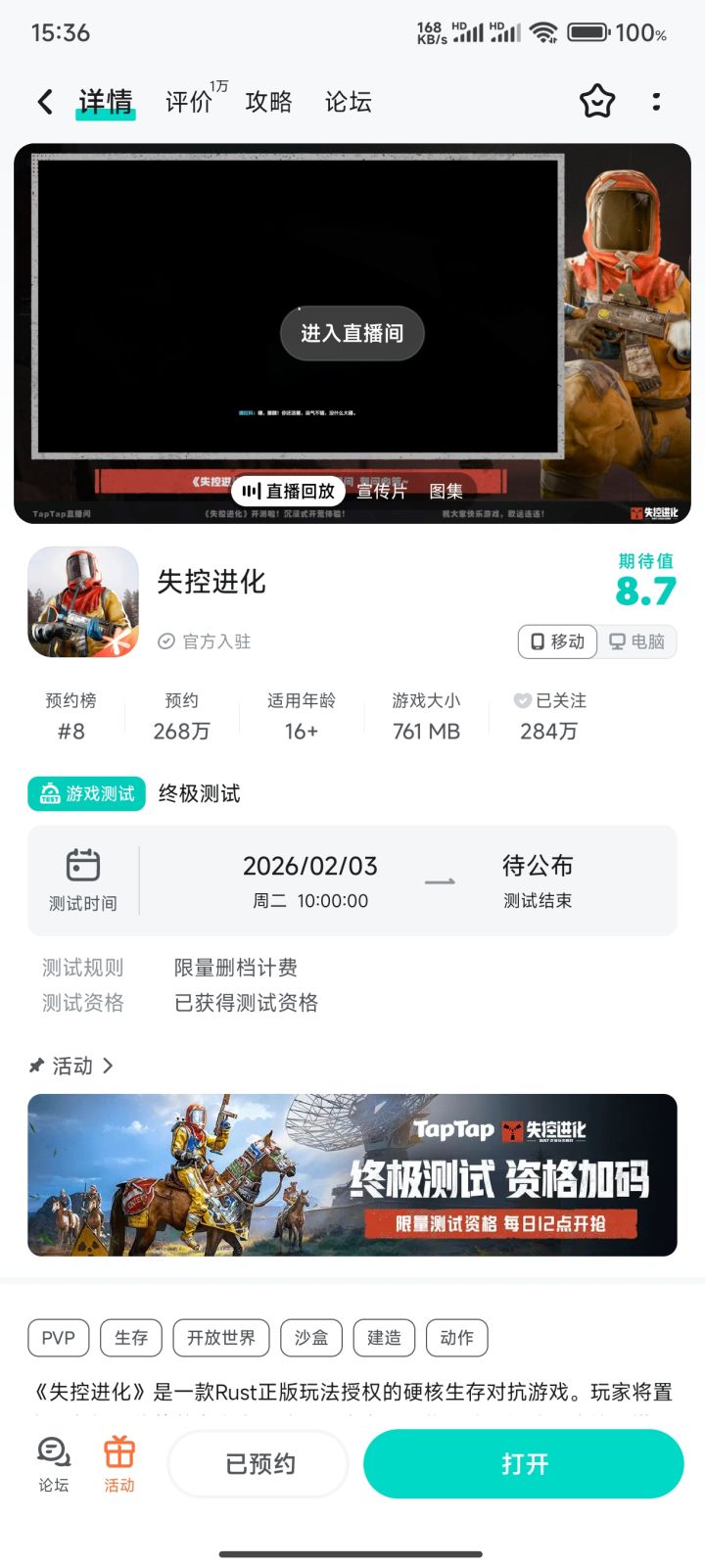Open the 论坛 tab at the top
The image size is (705, 1568).
point(348,101)
